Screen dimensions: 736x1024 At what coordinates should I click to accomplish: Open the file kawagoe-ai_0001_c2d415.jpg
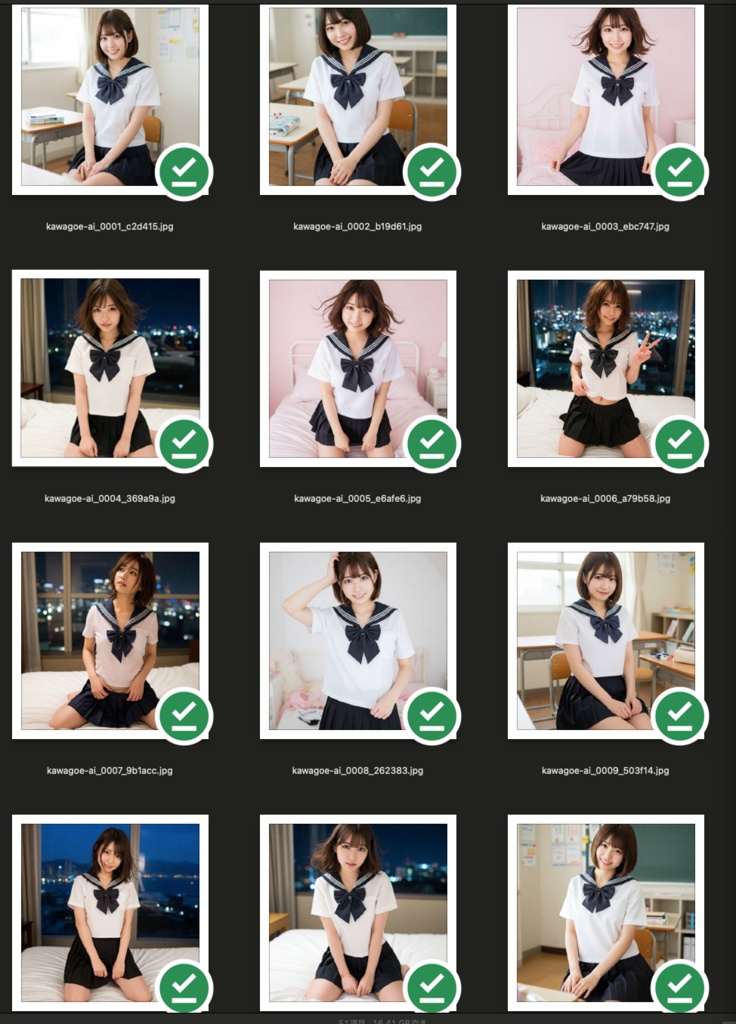click(110, 98)
